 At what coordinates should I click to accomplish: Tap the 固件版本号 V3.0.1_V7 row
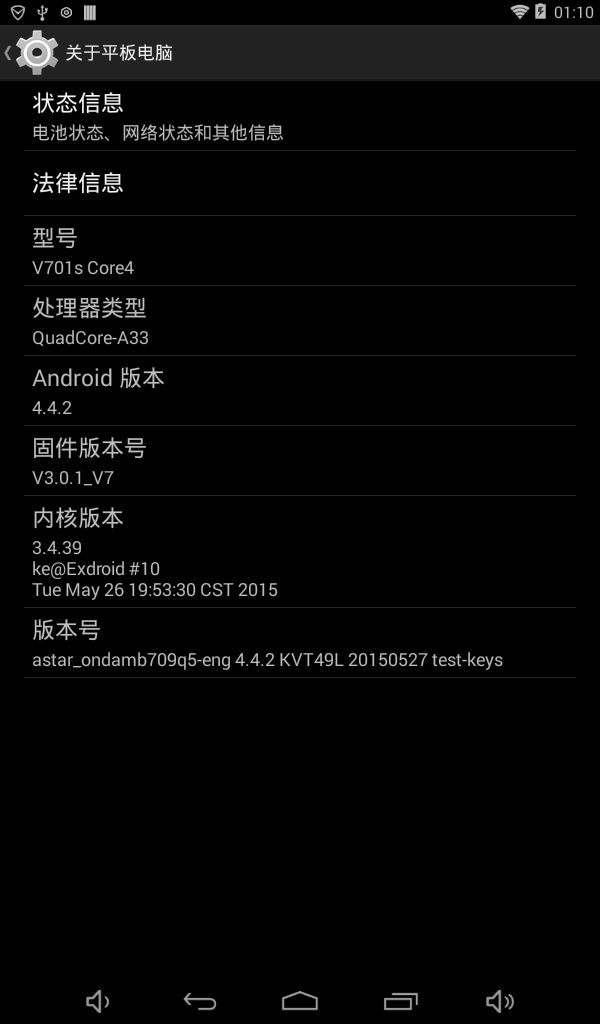click(300, 460)
